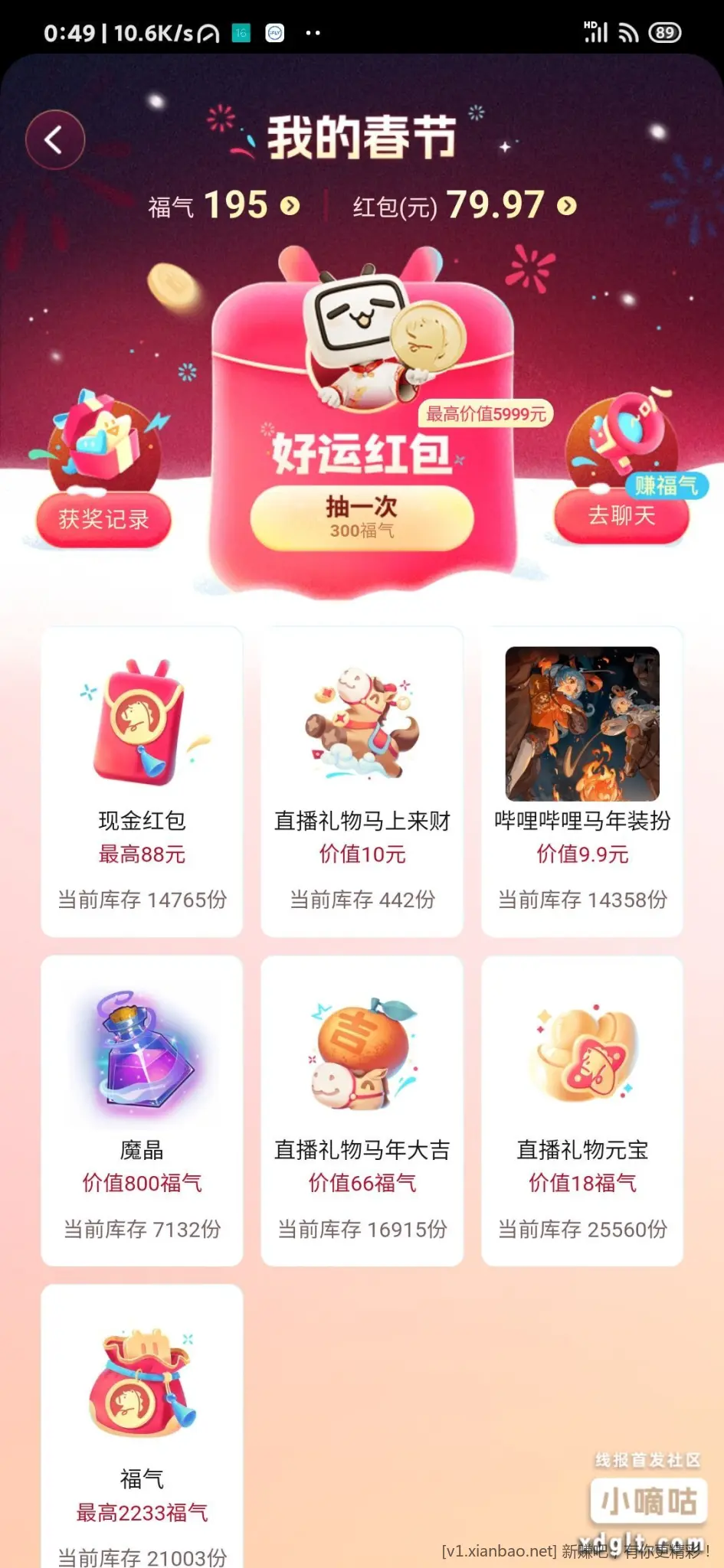Open the 直播礼物元宝 prize card
The width and height of the screenshot is (724, 1568).
pos(581,1110)
